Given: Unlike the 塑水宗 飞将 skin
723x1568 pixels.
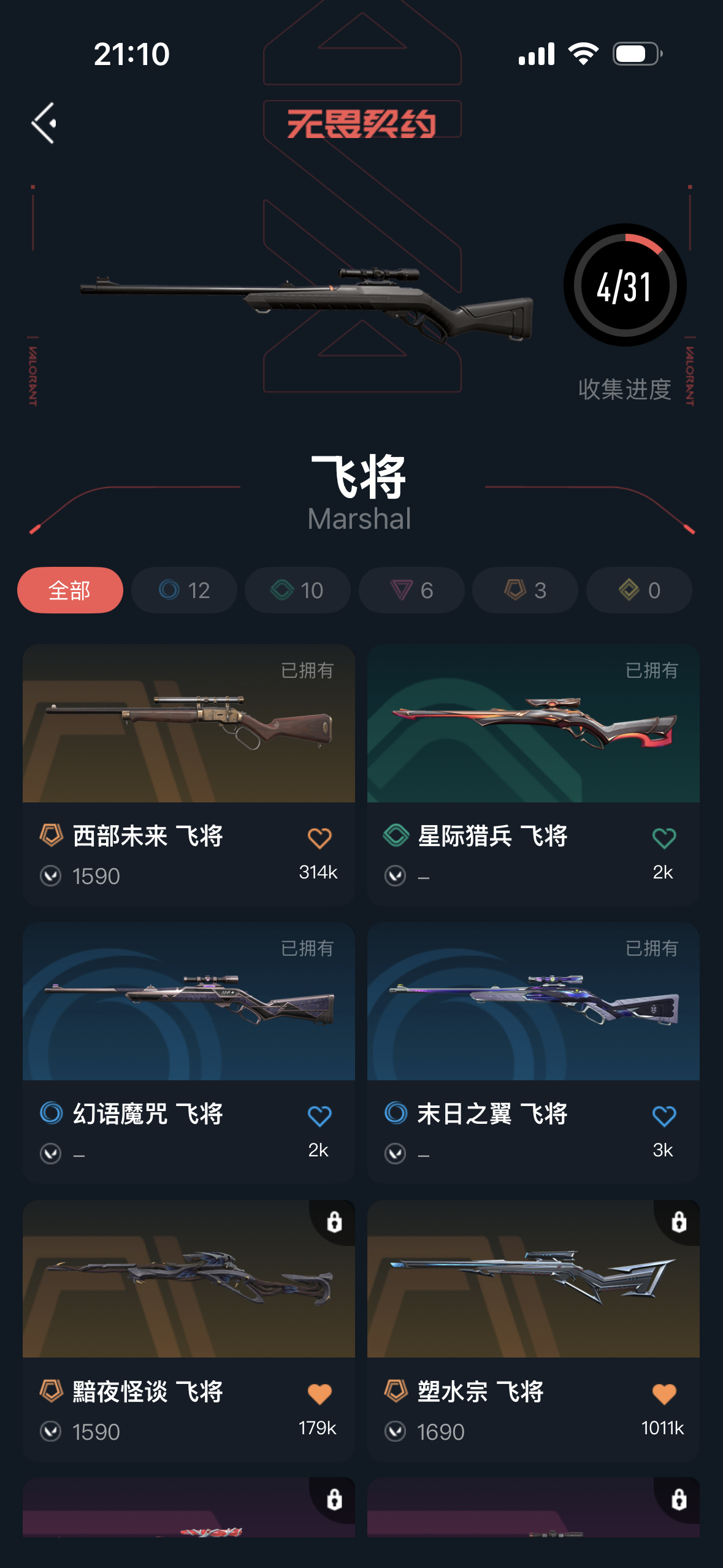Looking at the screenshot, I should 664,1394.
